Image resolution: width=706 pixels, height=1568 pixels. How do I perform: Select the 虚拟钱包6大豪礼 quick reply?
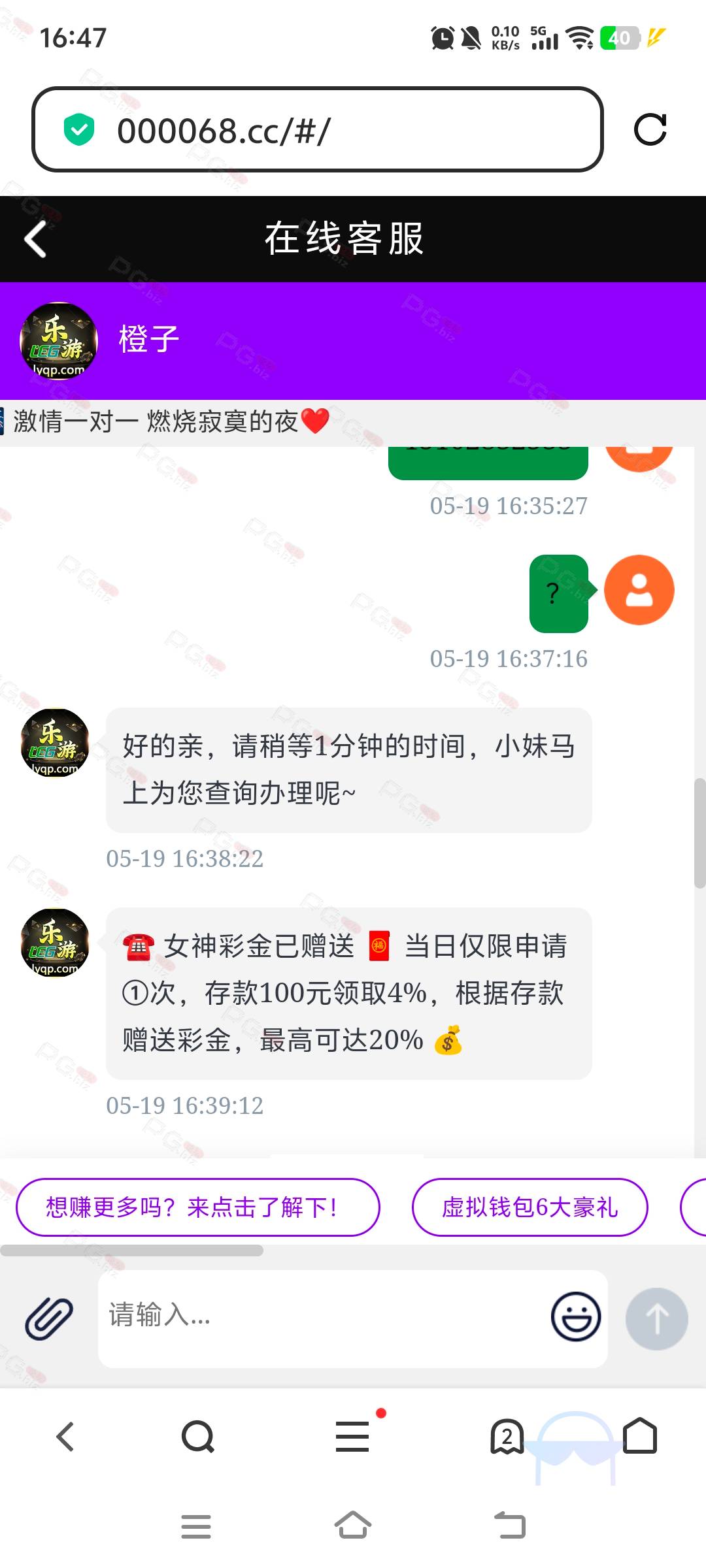pos(529,1207)
